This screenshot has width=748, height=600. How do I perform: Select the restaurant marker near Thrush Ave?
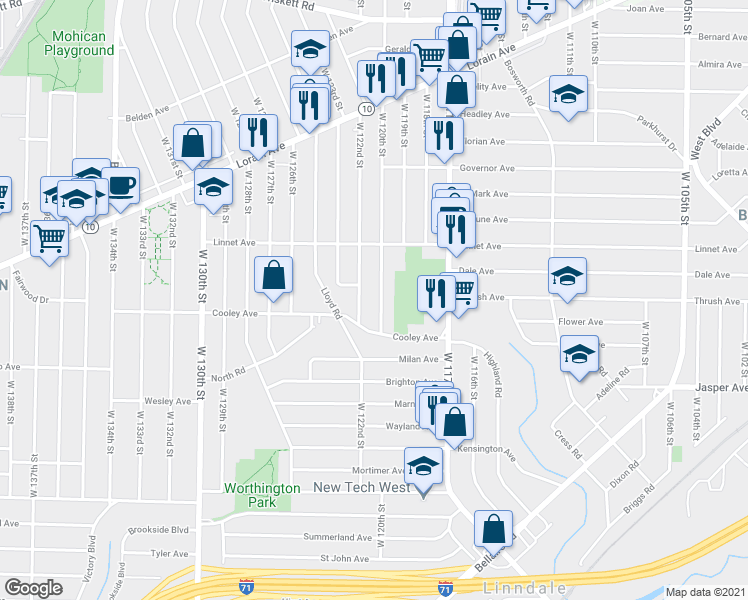tap(436, 294)
